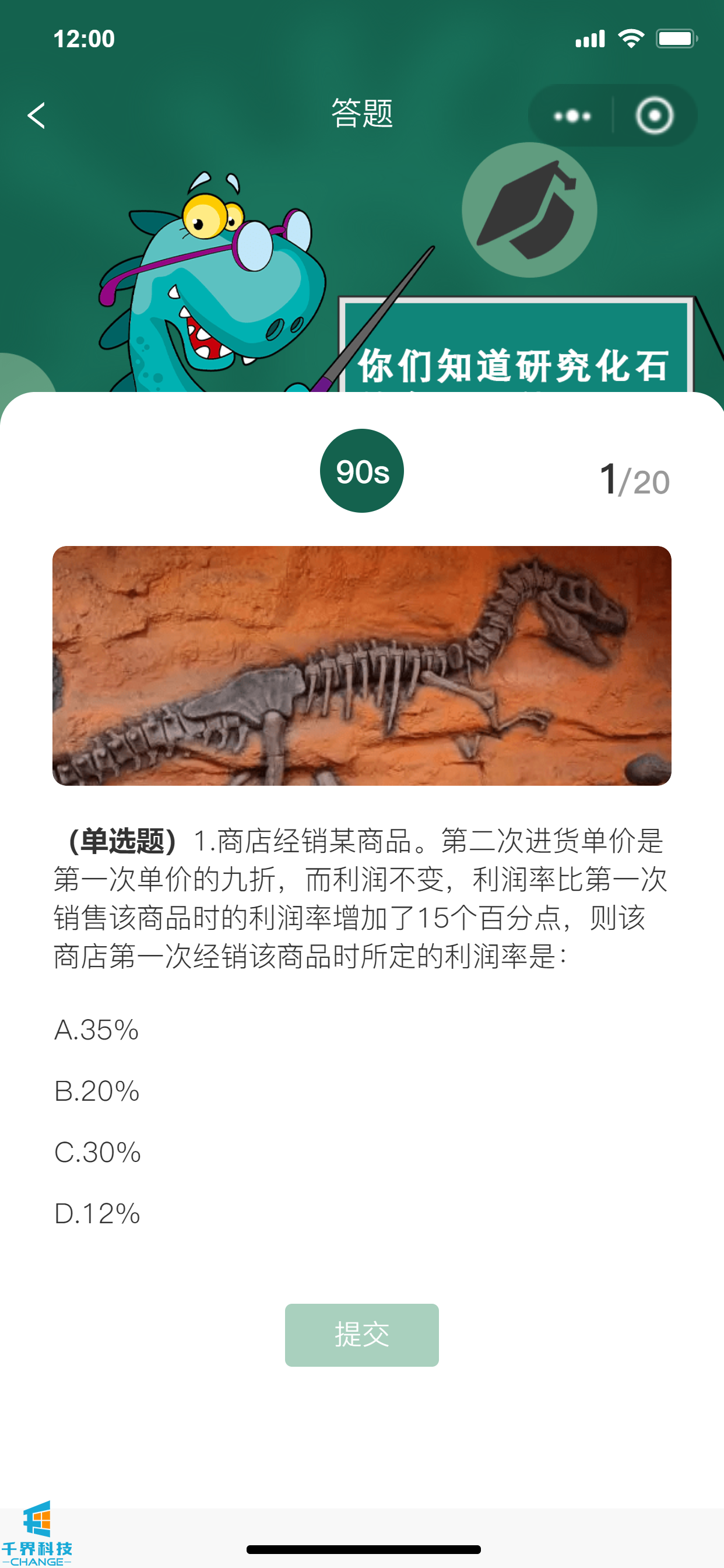This screenshot has width=724, height=1568.
Task: Tap the 提交 submit button
Action: (x=361, y=1335)
